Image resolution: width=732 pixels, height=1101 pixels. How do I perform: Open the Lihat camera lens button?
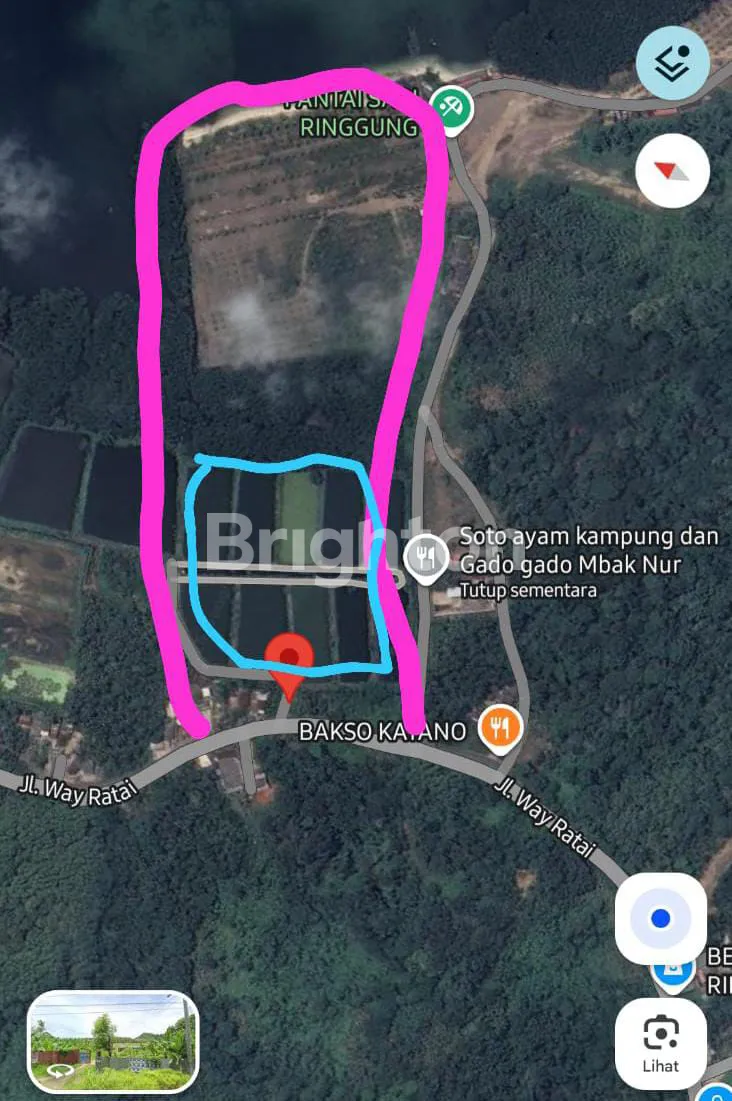[660, 1043]
